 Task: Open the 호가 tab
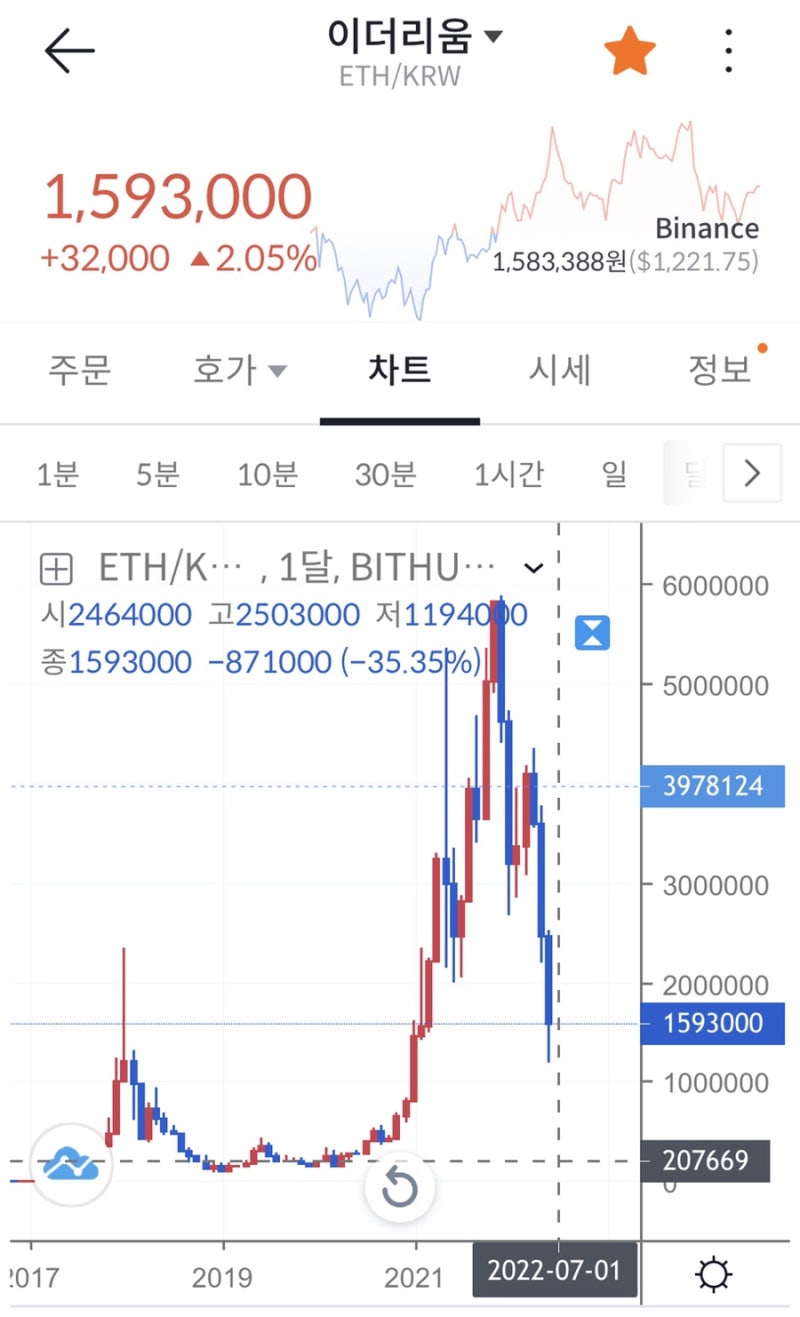(x=239, y=370)
